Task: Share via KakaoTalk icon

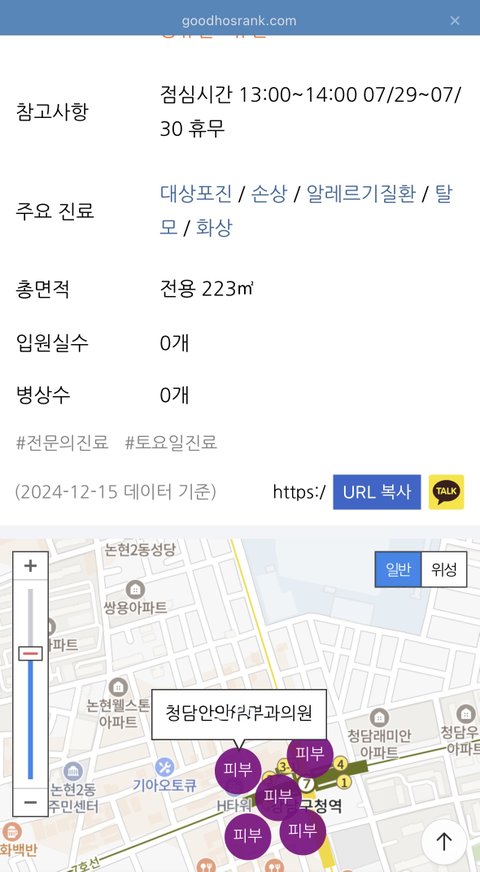Action: pos(446,492)
